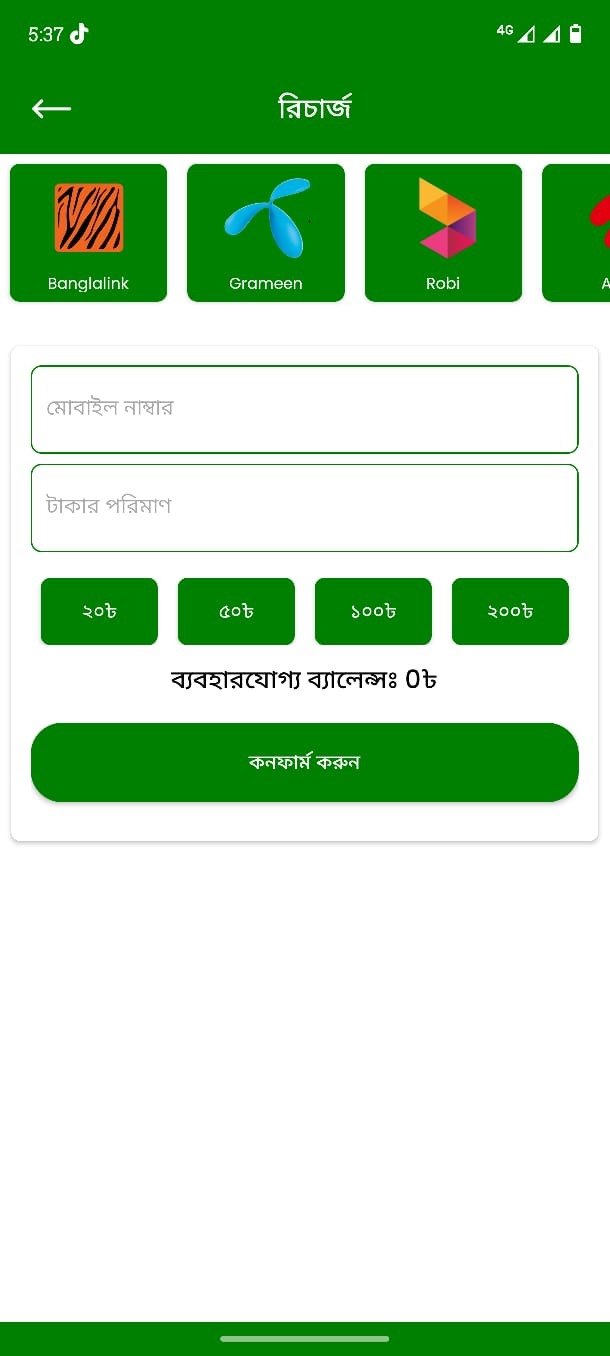
Task: Confirm recharge with কনফার্ম করুন
Action: [304, 762]
